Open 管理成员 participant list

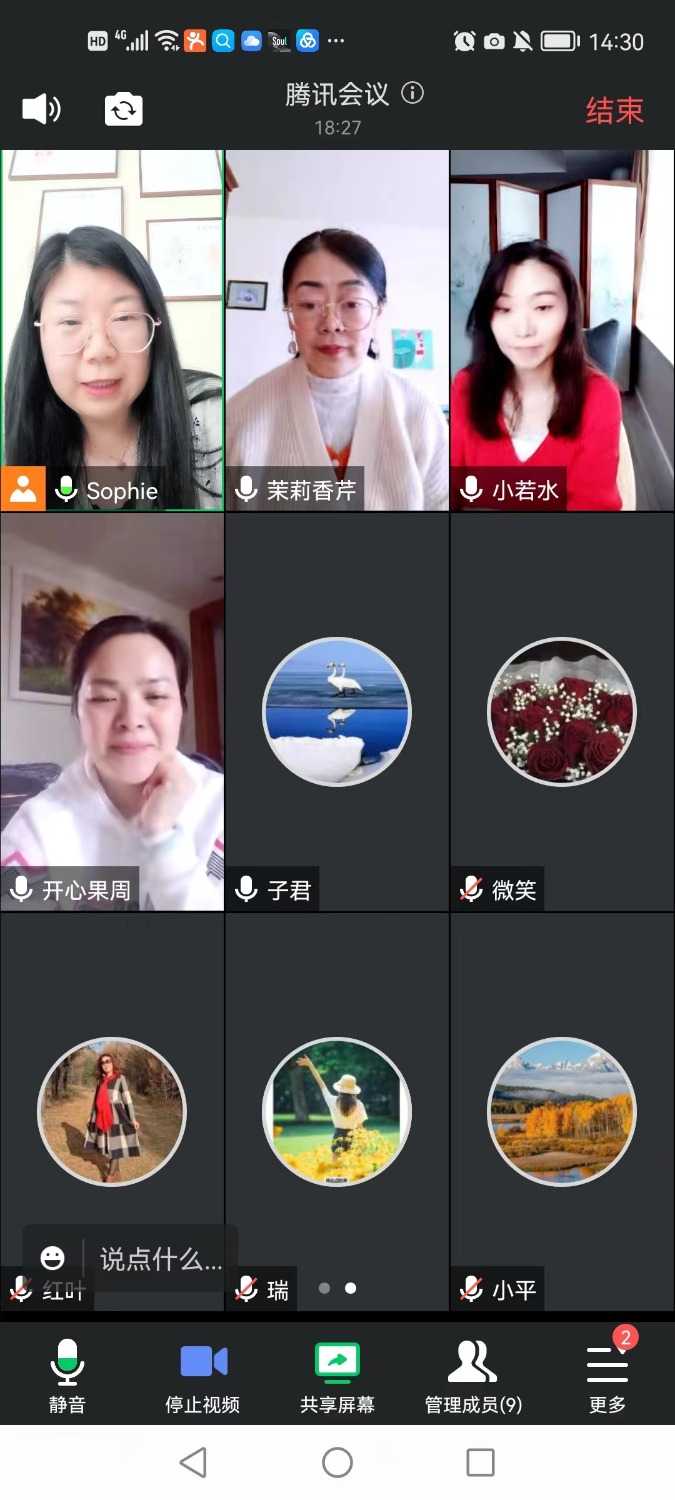click(473, 1377)
